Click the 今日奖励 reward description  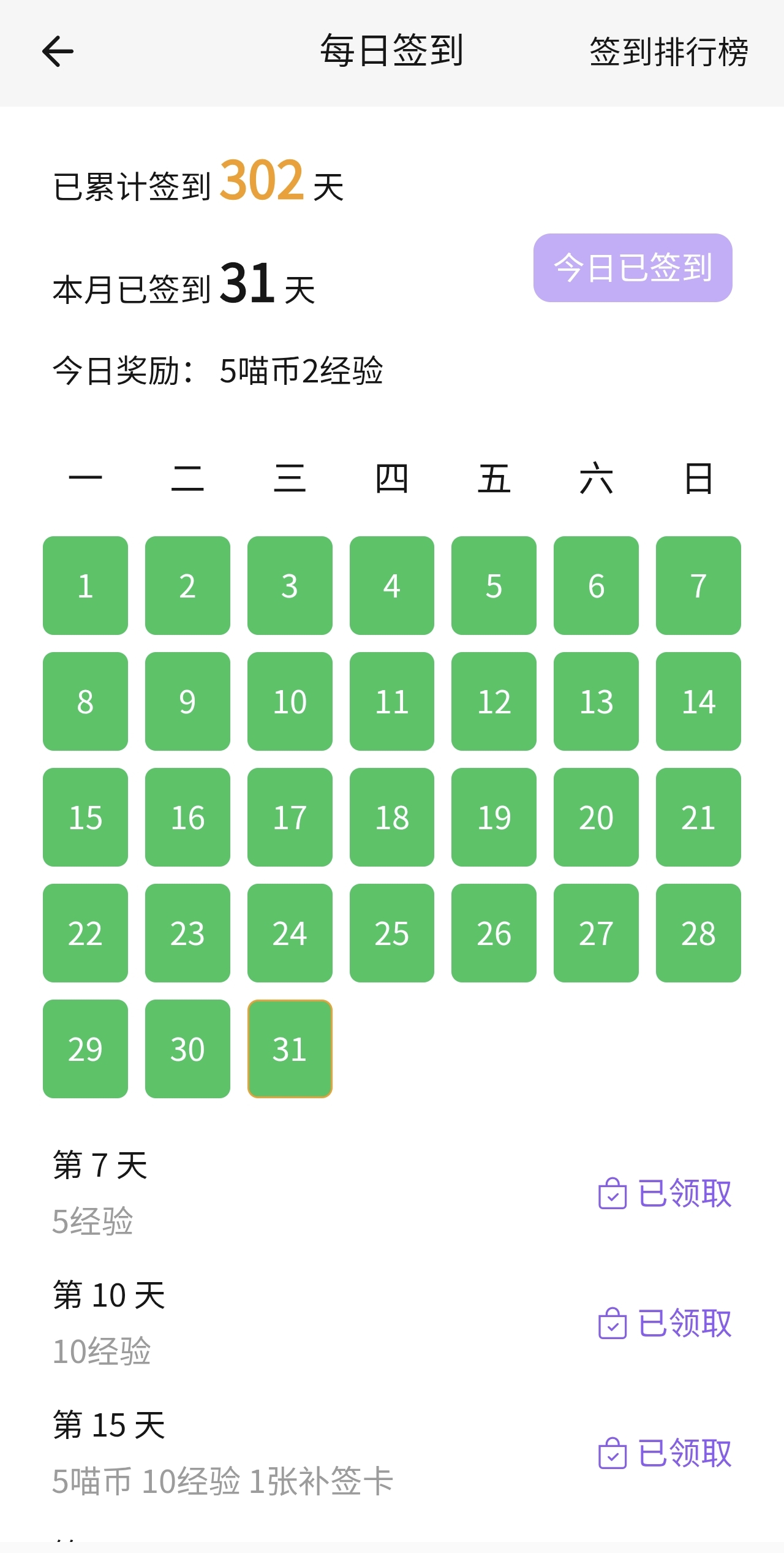click(x=221, y=370)
